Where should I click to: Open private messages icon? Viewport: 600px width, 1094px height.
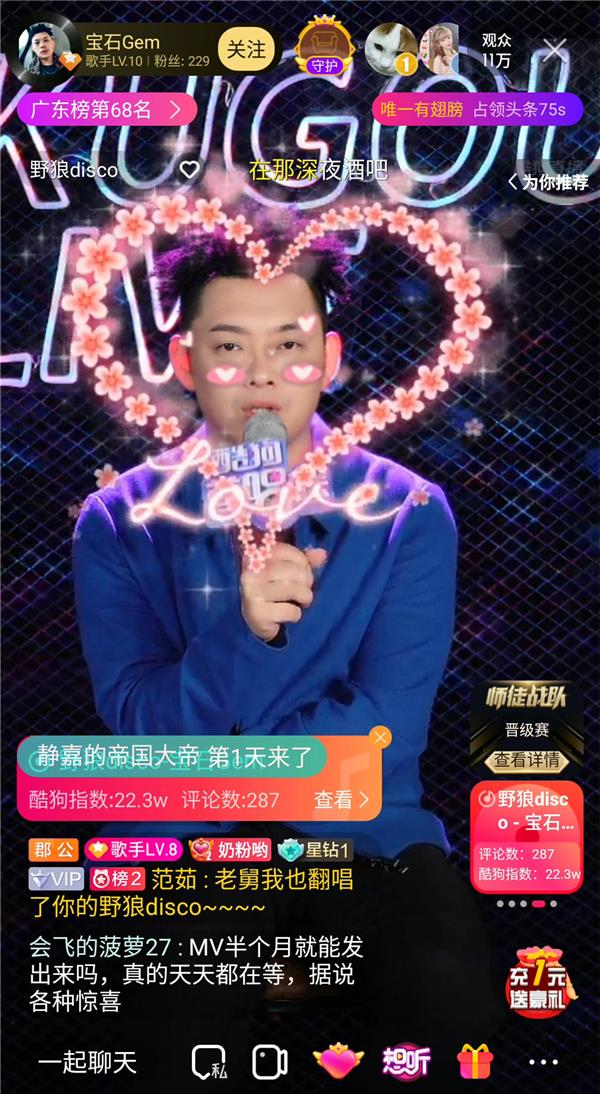coord(207,1062)
